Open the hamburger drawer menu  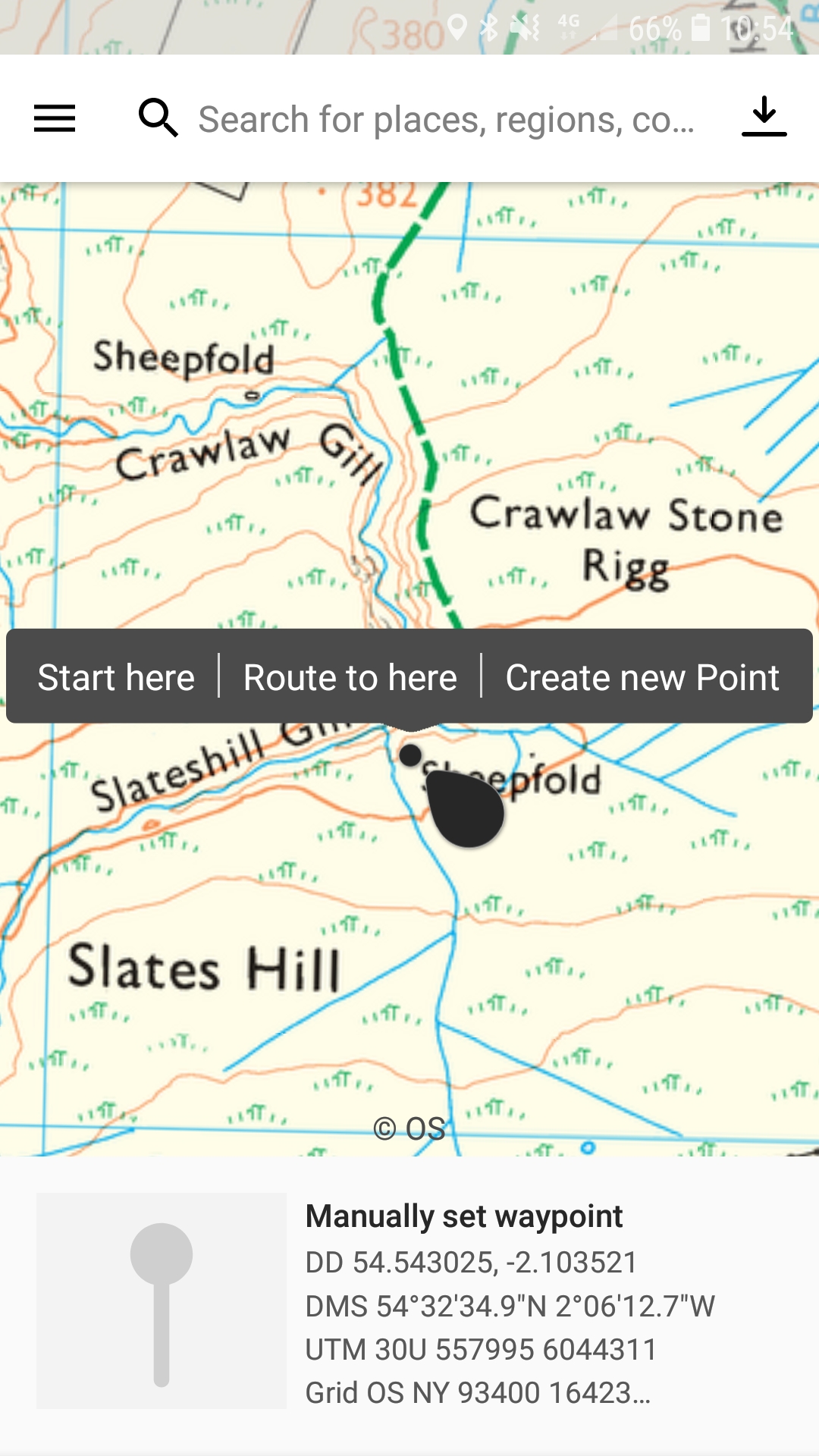pyautogui.click(x=55, y=118)
